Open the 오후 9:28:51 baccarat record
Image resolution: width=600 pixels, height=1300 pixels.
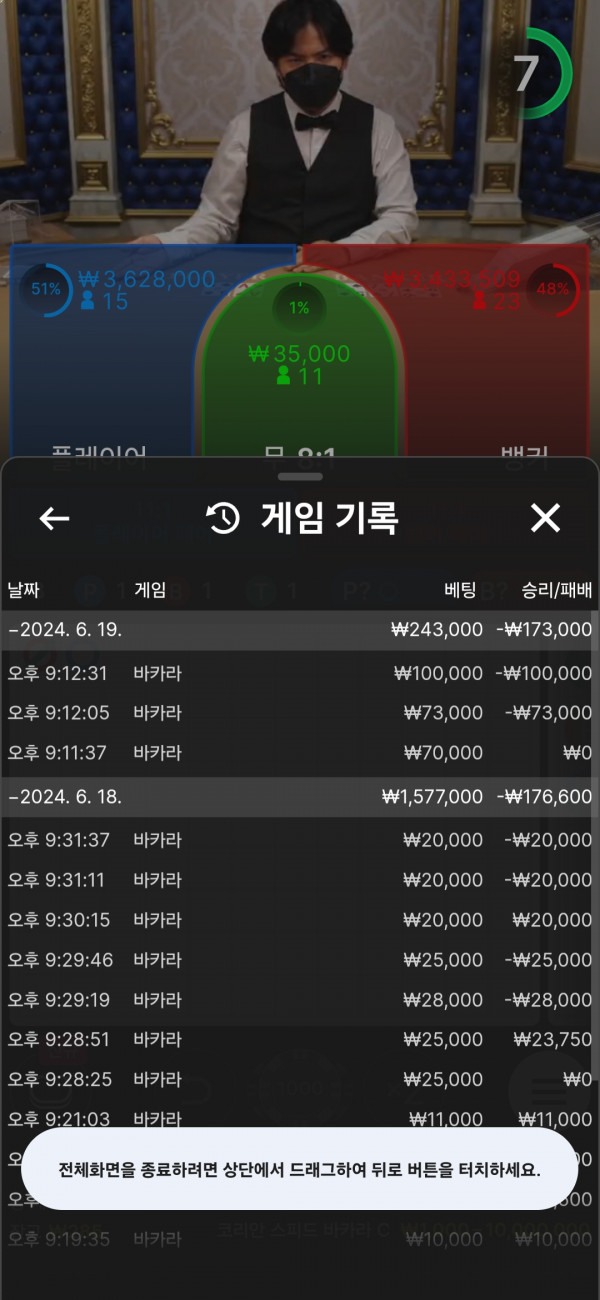coord(299,1040)
